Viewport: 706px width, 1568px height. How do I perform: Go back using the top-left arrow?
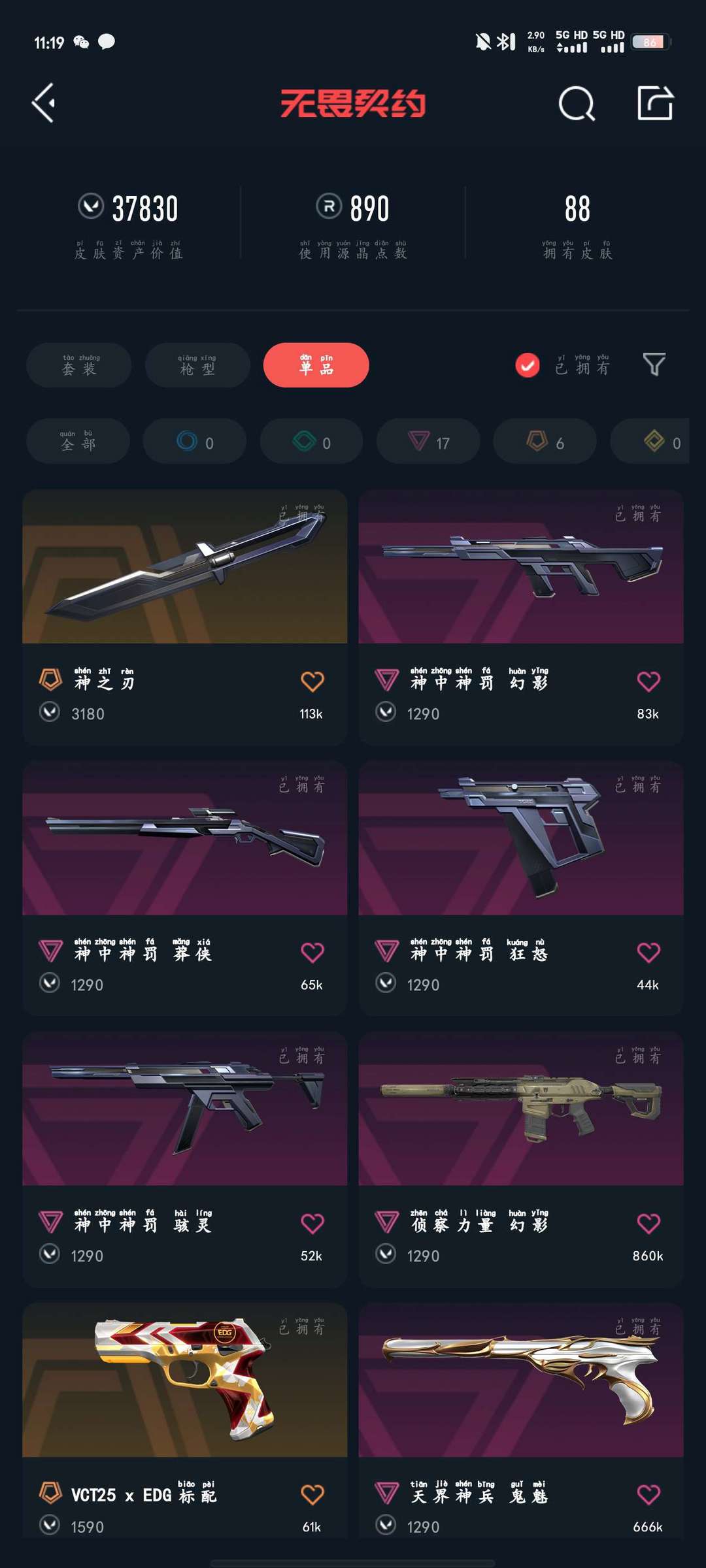[43, 103]
